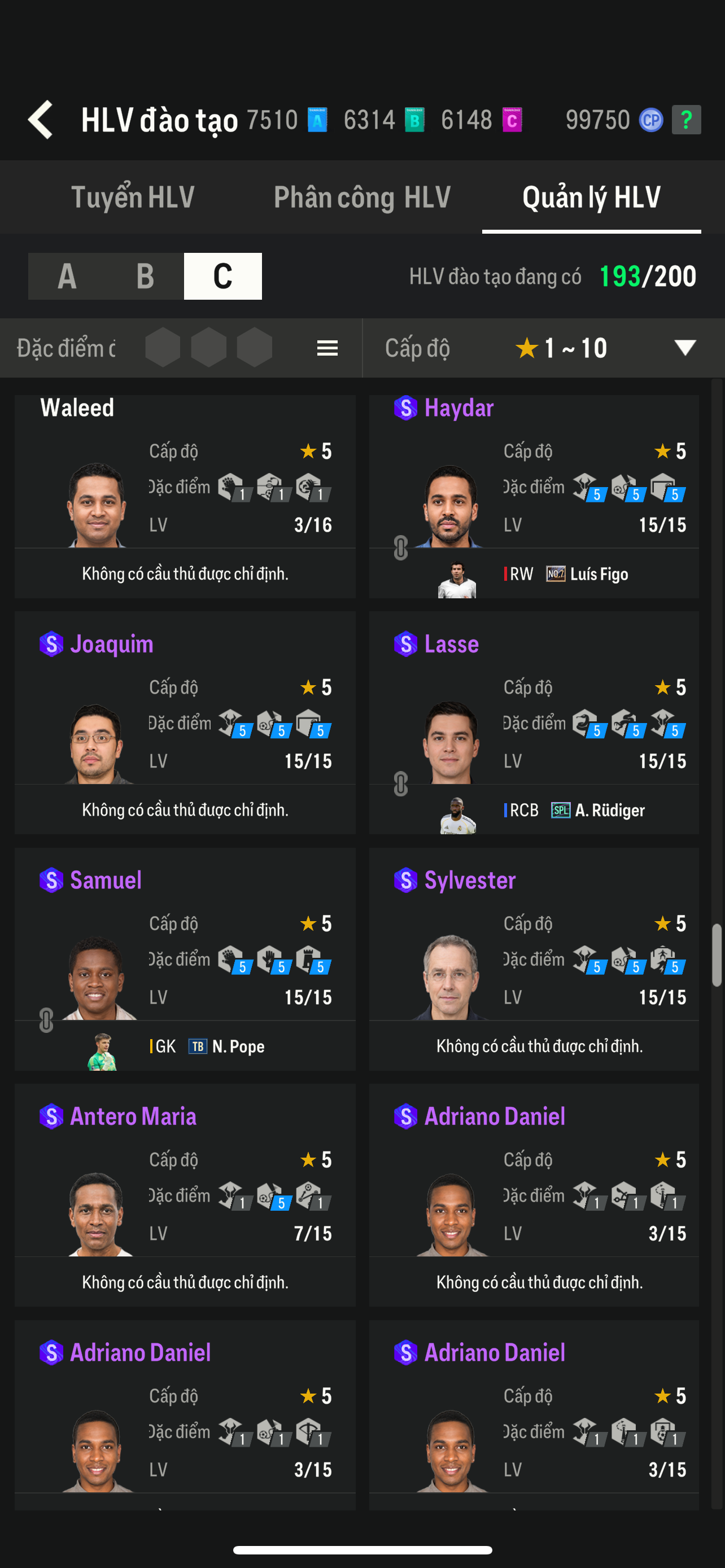Image resolution: width=725 pixels, height=1568 pixels.
Task: Open the Đặc điểm trait filter list
Action: click(x=327, y=348)
